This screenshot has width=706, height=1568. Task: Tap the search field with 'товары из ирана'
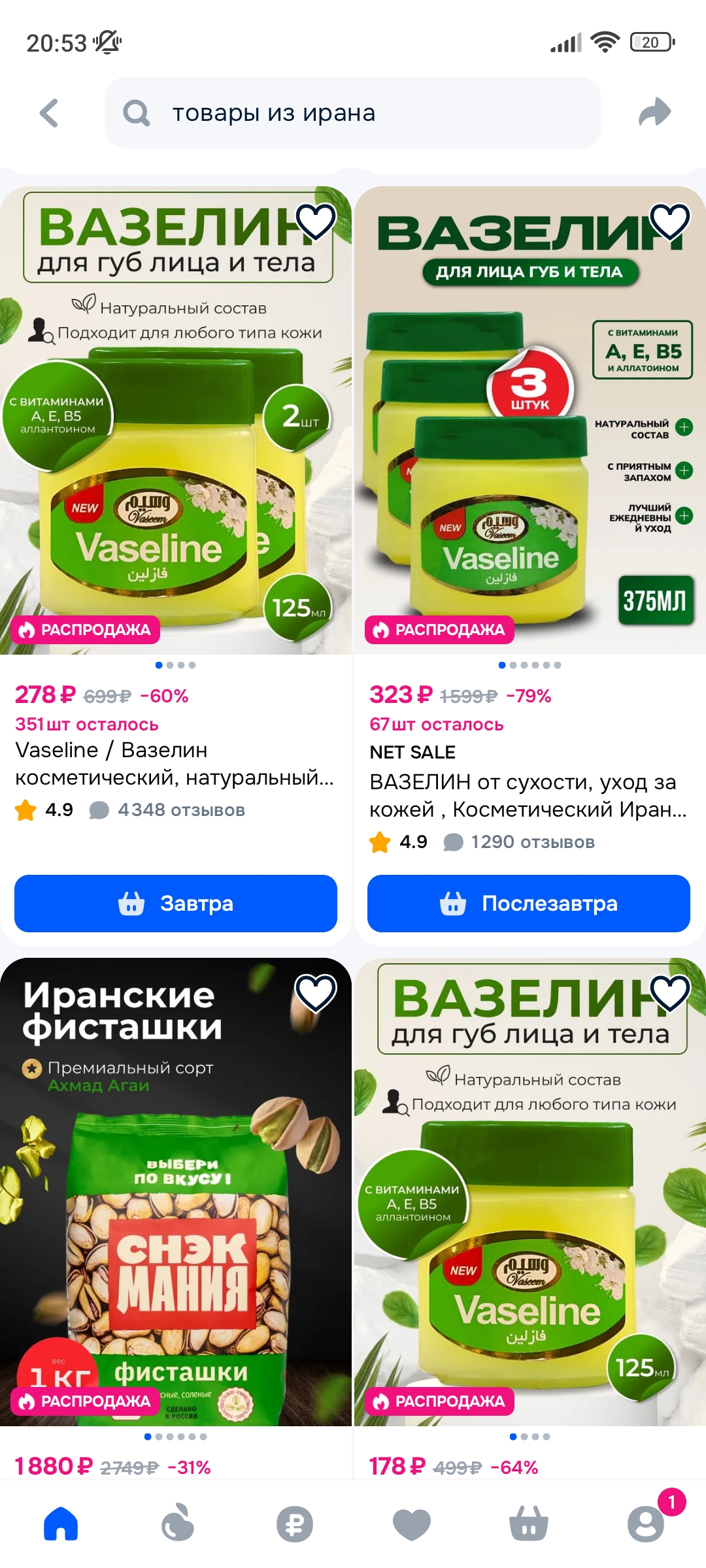(353, 113)
